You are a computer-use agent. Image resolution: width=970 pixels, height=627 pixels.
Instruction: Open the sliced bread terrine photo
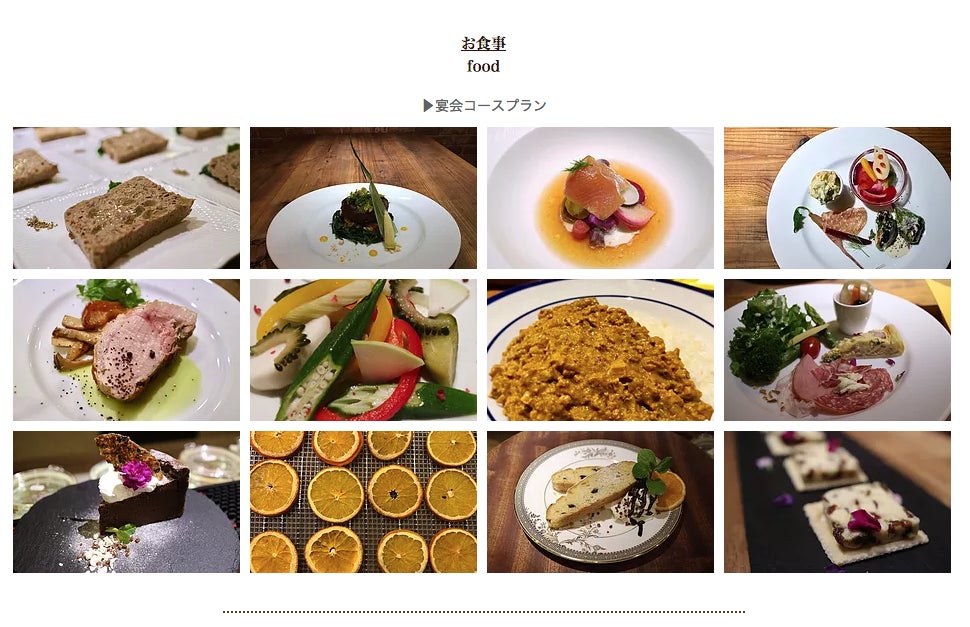tap(126, 198)
